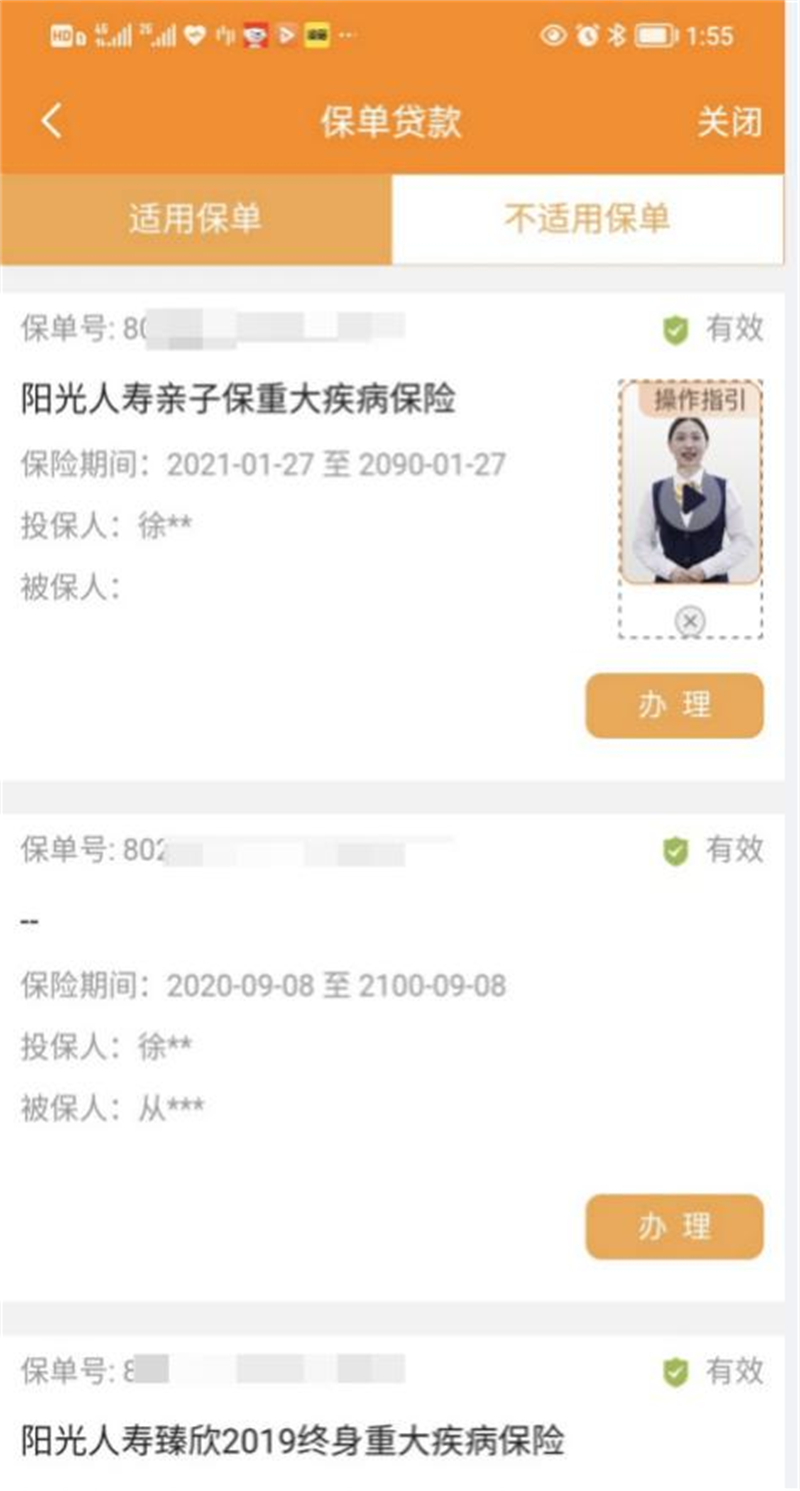Dismiss the 操作指引 video widget
The width and height of the screenshot is (800, 1491).
pyautogui.click(x=690, y=621)
